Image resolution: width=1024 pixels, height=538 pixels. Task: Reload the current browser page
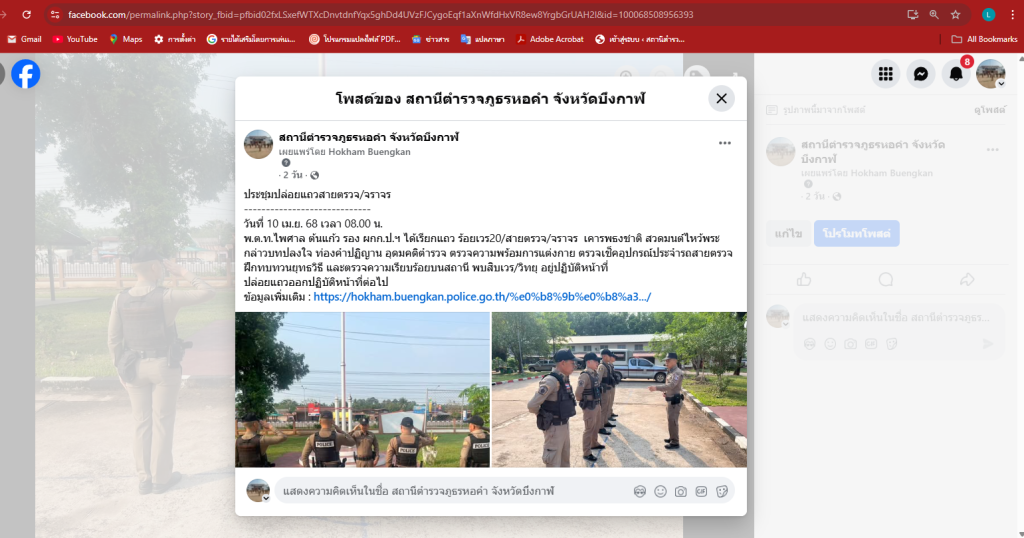pos(26,15)
